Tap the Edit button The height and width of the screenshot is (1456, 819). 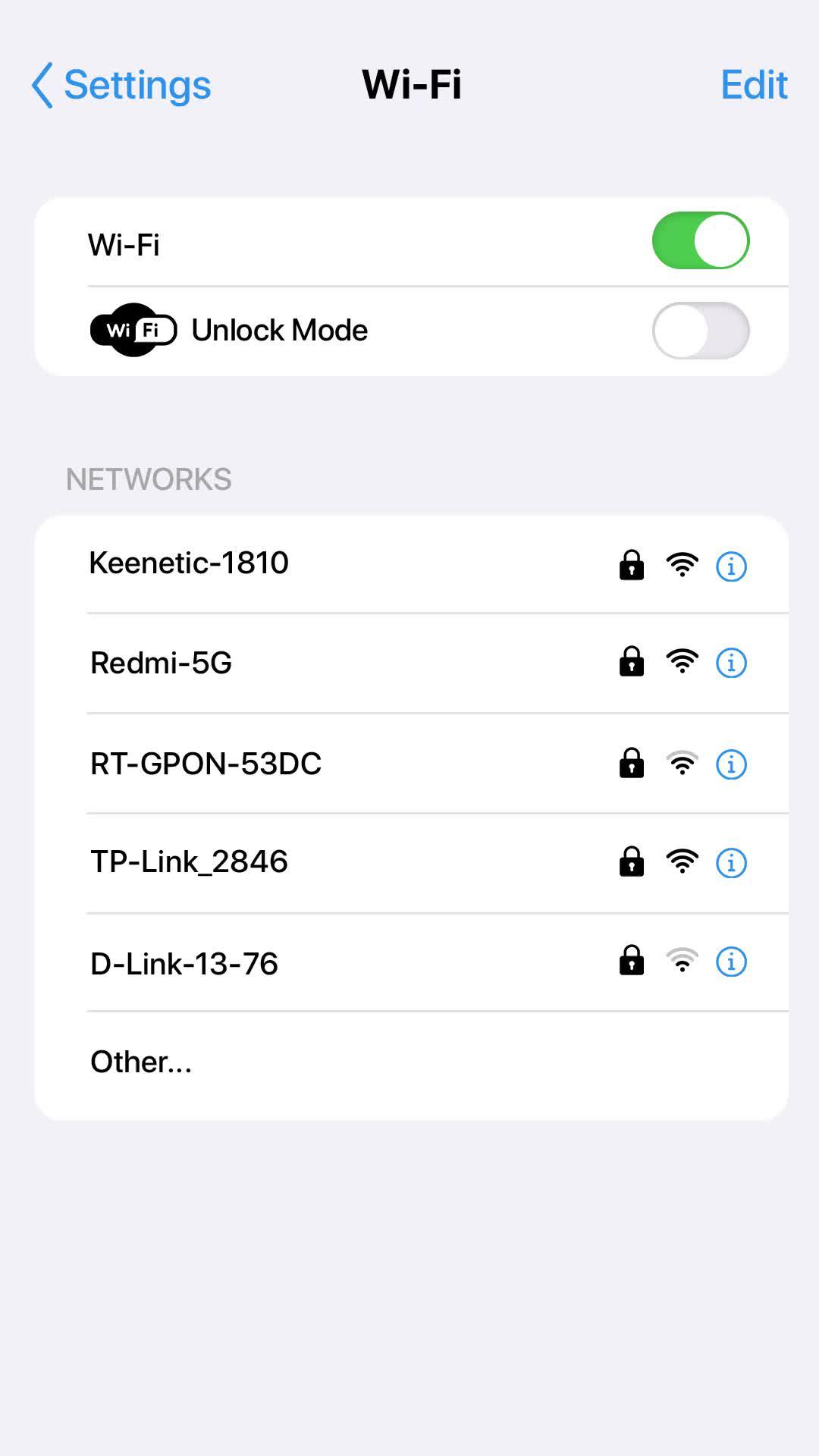pos(754,85)
